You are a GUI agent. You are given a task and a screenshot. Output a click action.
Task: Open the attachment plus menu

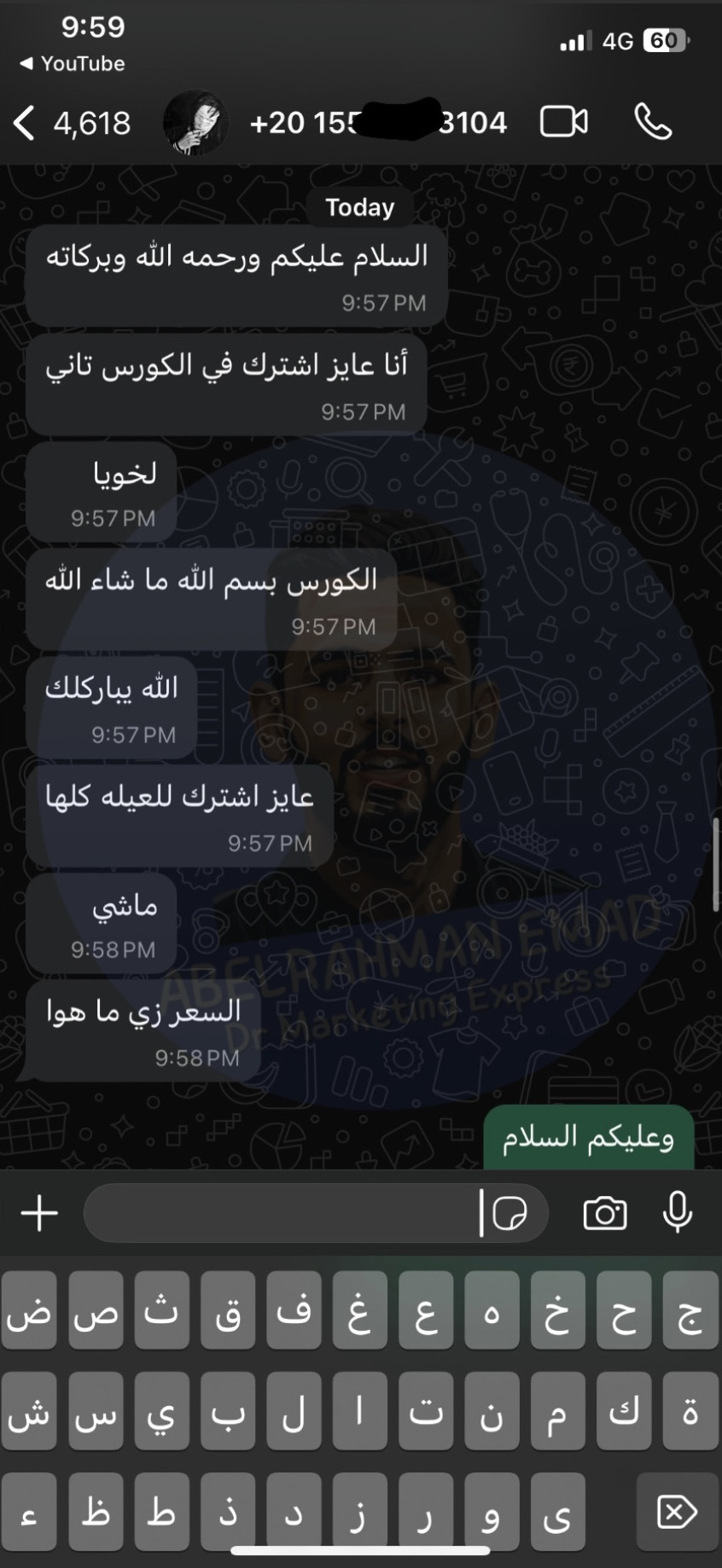coord(39,1213)
